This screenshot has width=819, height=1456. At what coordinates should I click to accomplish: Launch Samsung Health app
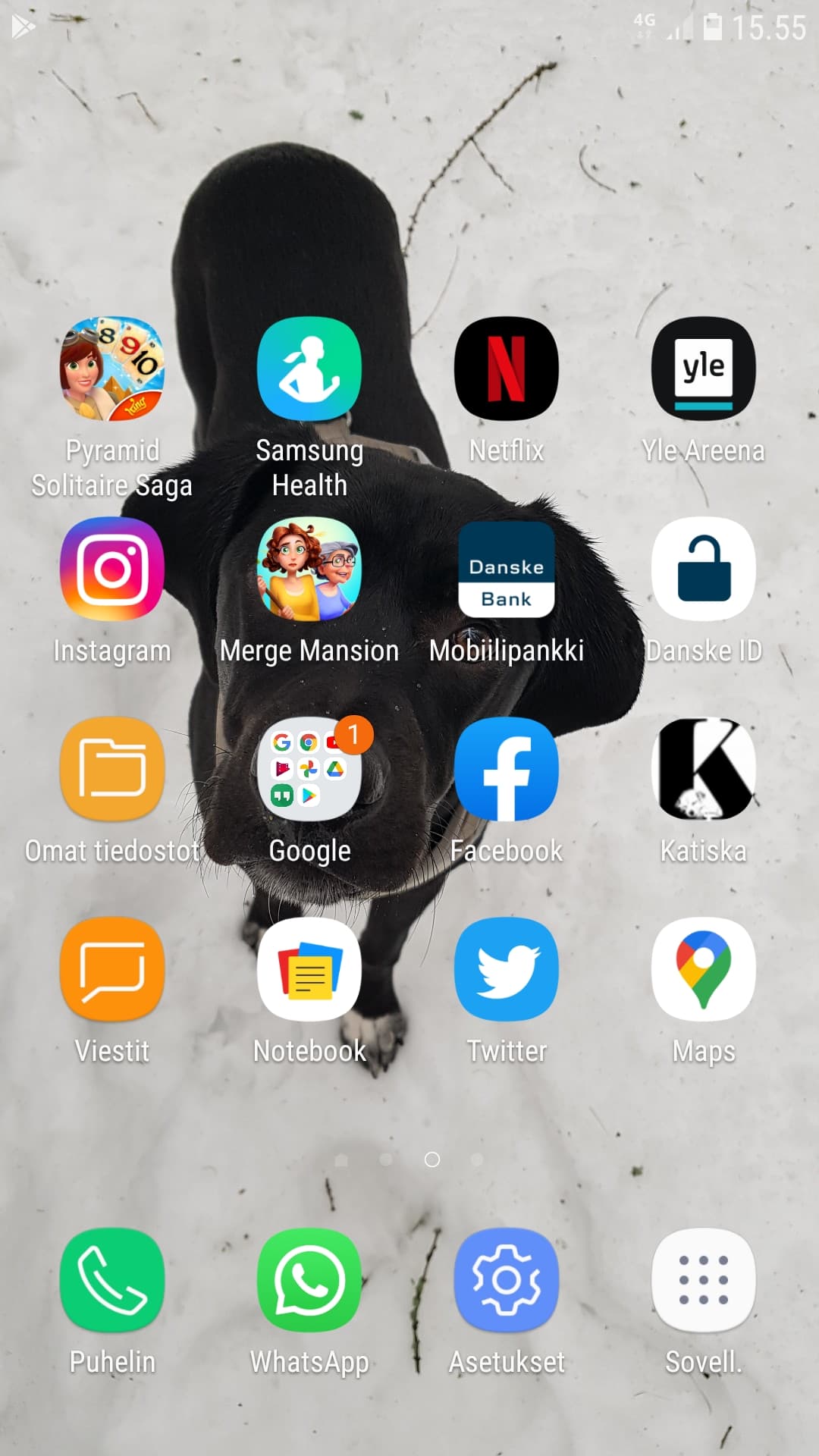click(309, 369)
